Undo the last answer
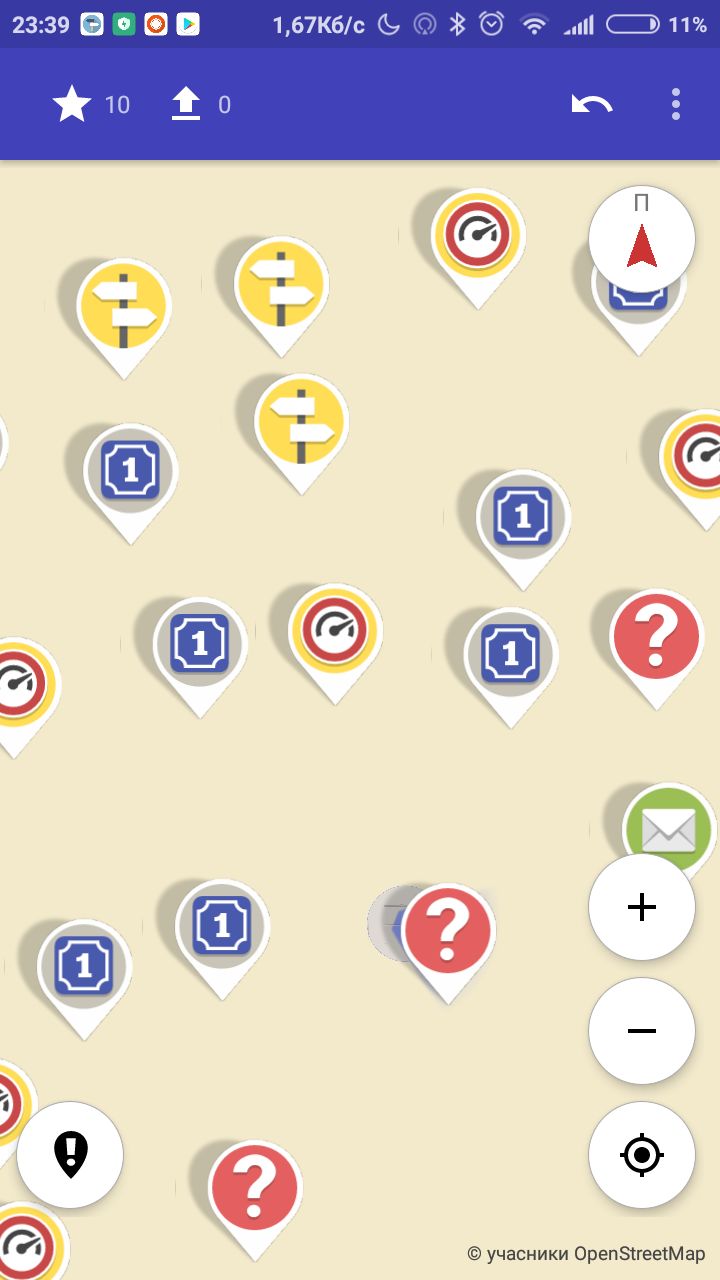This screenshot has width=720, height=1280. pyautogui.click(x=592, y=104)
